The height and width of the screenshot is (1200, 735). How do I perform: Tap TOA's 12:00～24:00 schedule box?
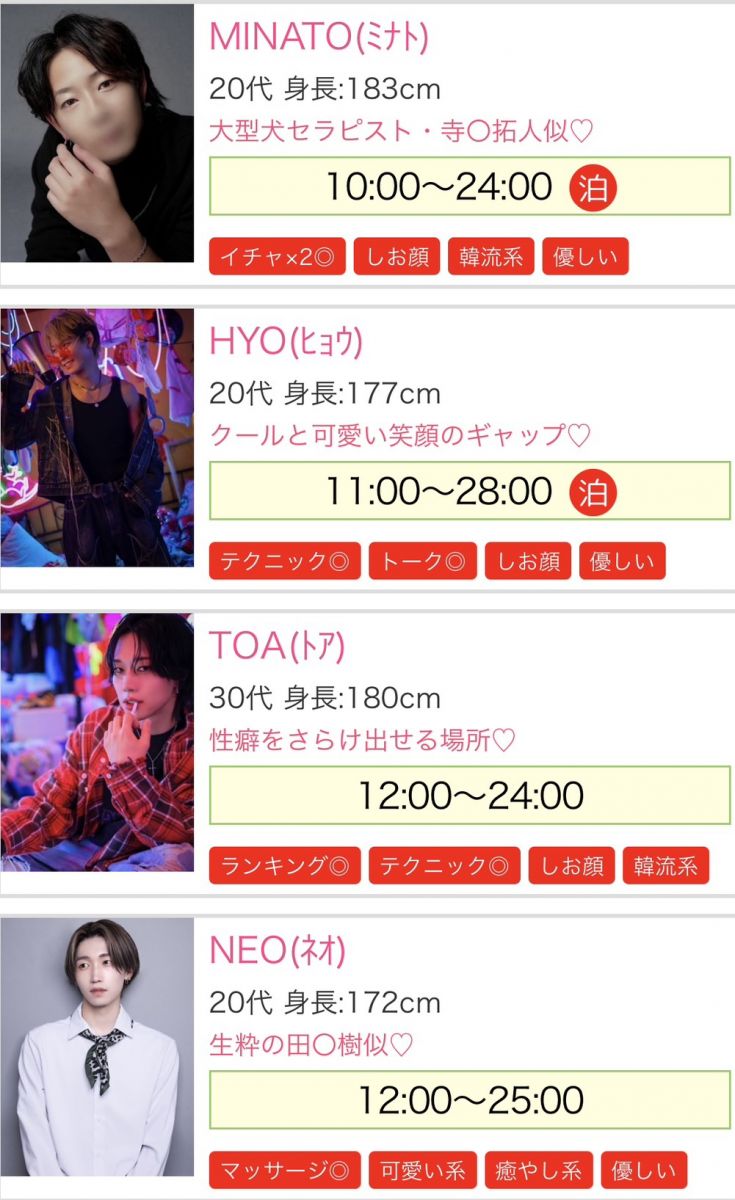[469, 796]
